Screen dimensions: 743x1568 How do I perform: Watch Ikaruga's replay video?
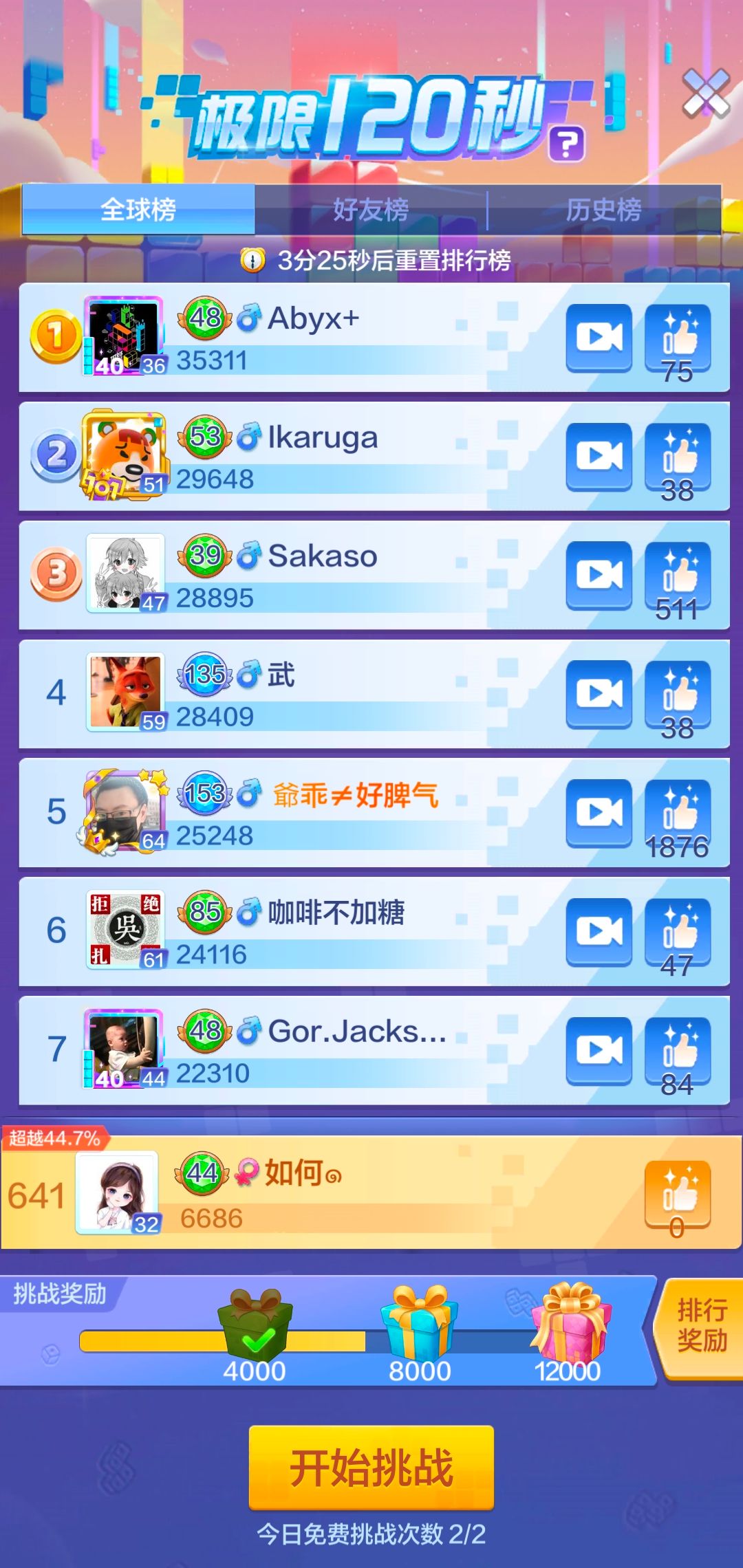tap(599, 456)
